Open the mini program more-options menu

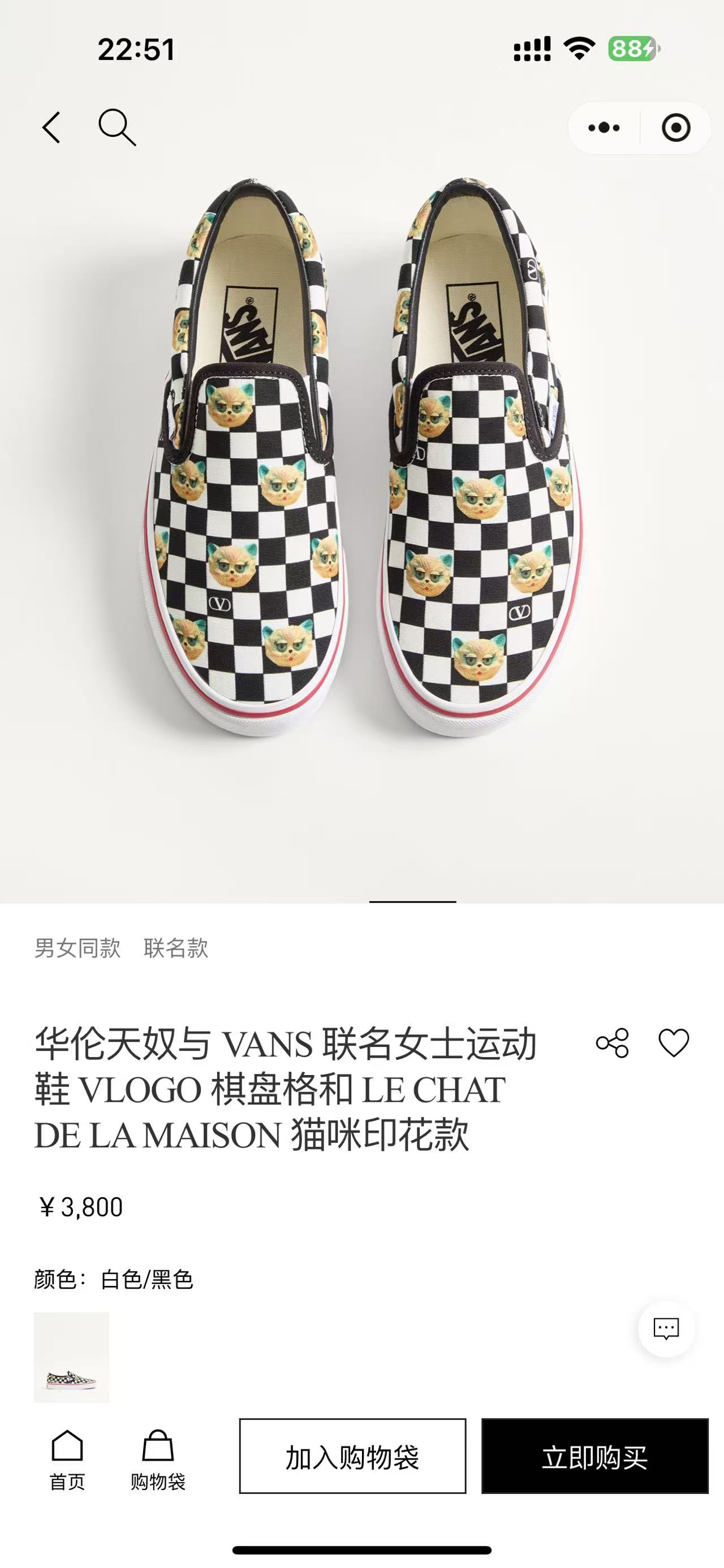tap(604, 128)
